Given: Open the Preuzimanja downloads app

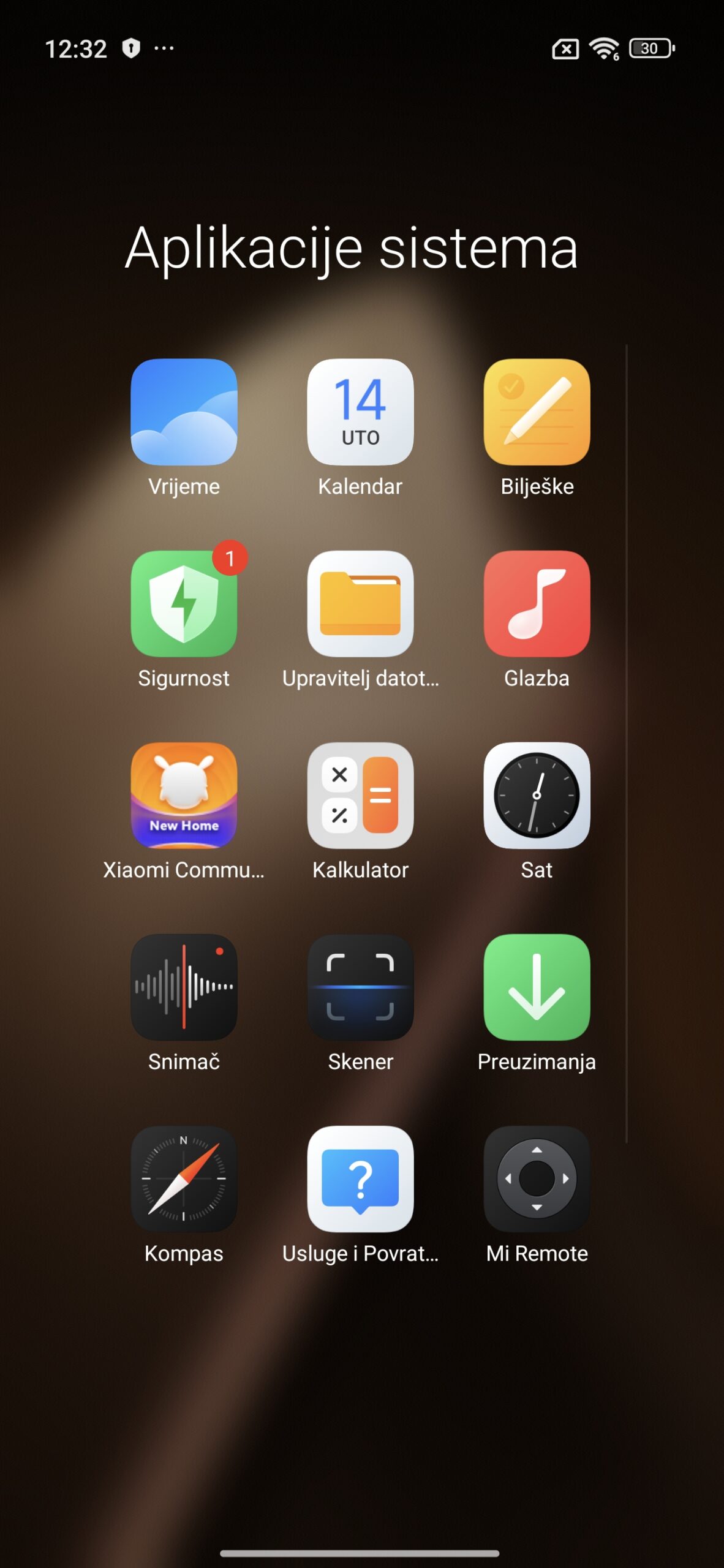Looking at the screenshot, I should point(537,987).
